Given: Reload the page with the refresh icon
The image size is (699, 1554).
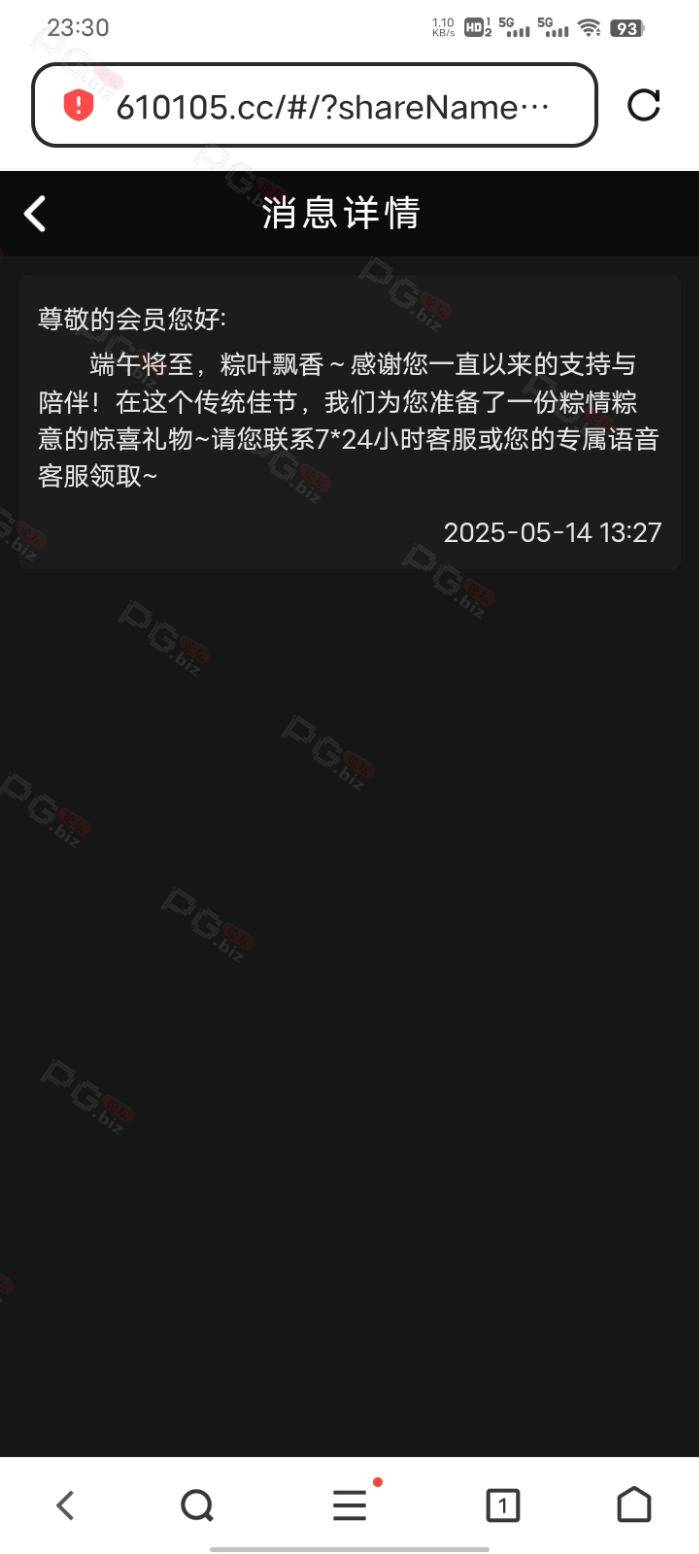Looking at the screenshot, I should 643,105.
